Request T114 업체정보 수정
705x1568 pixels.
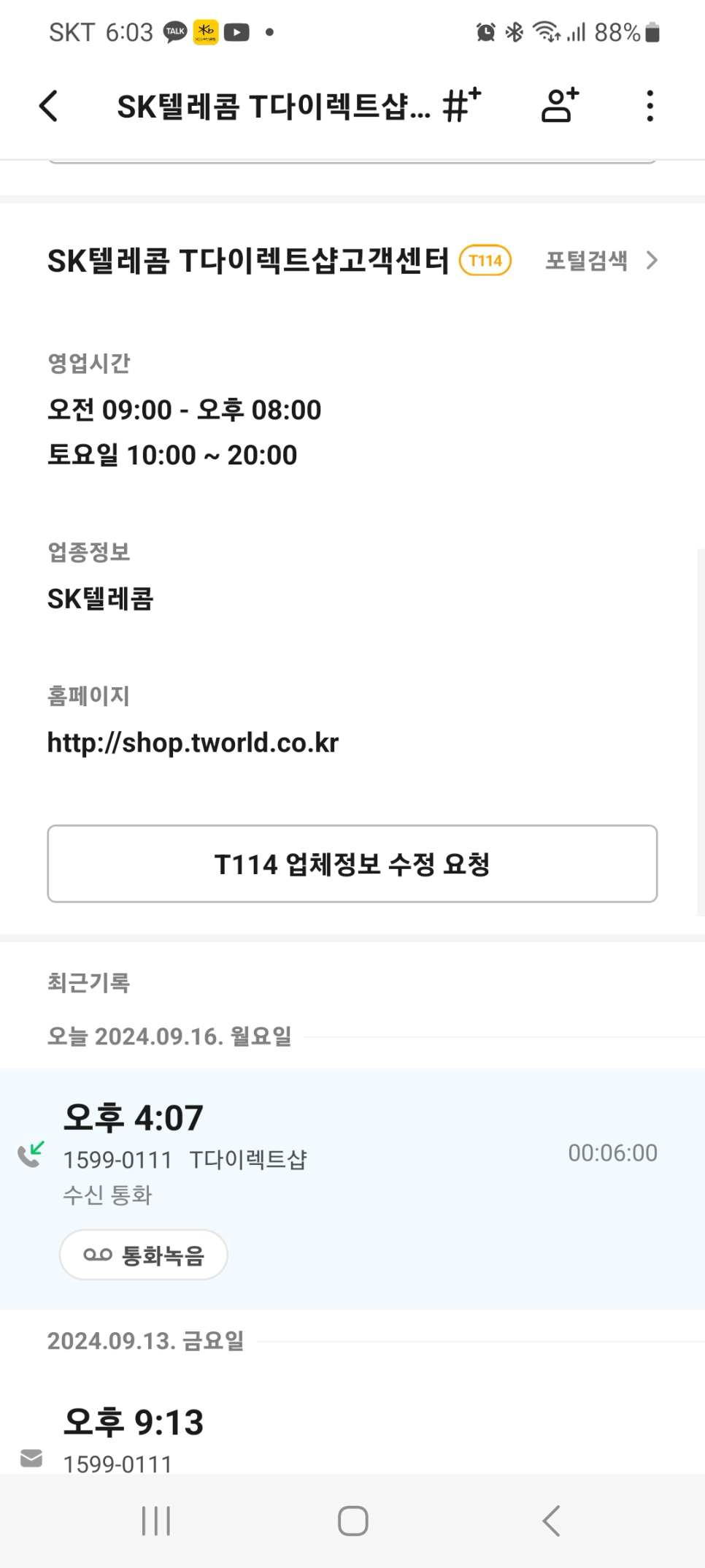[x=352, y=864]
